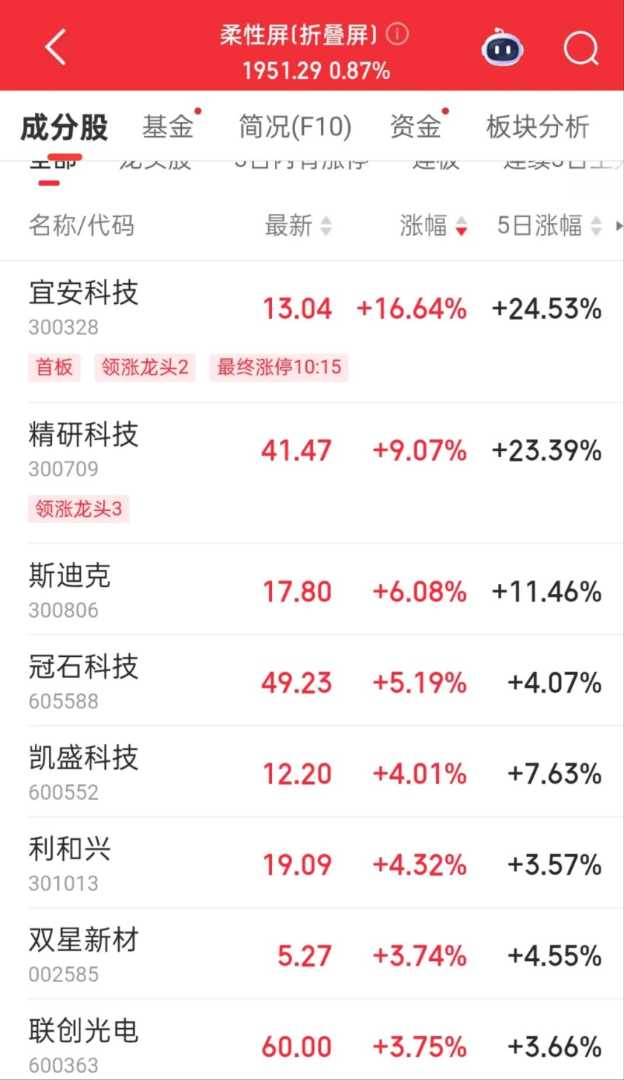
Task: Sort the list by 涨幅
Action: click(x=433, y=226)
